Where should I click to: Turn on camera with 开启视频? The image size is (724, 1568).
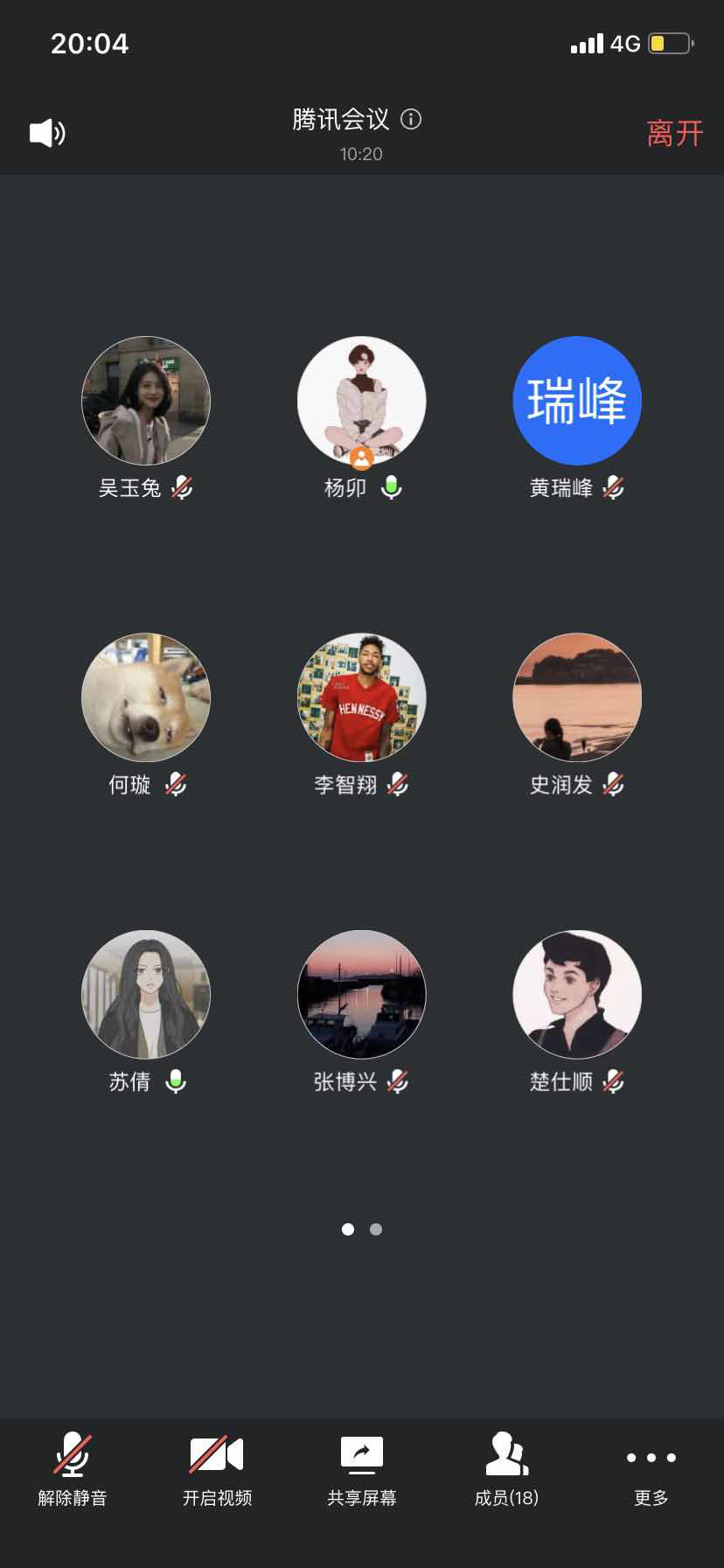(x=217, y=1472)
